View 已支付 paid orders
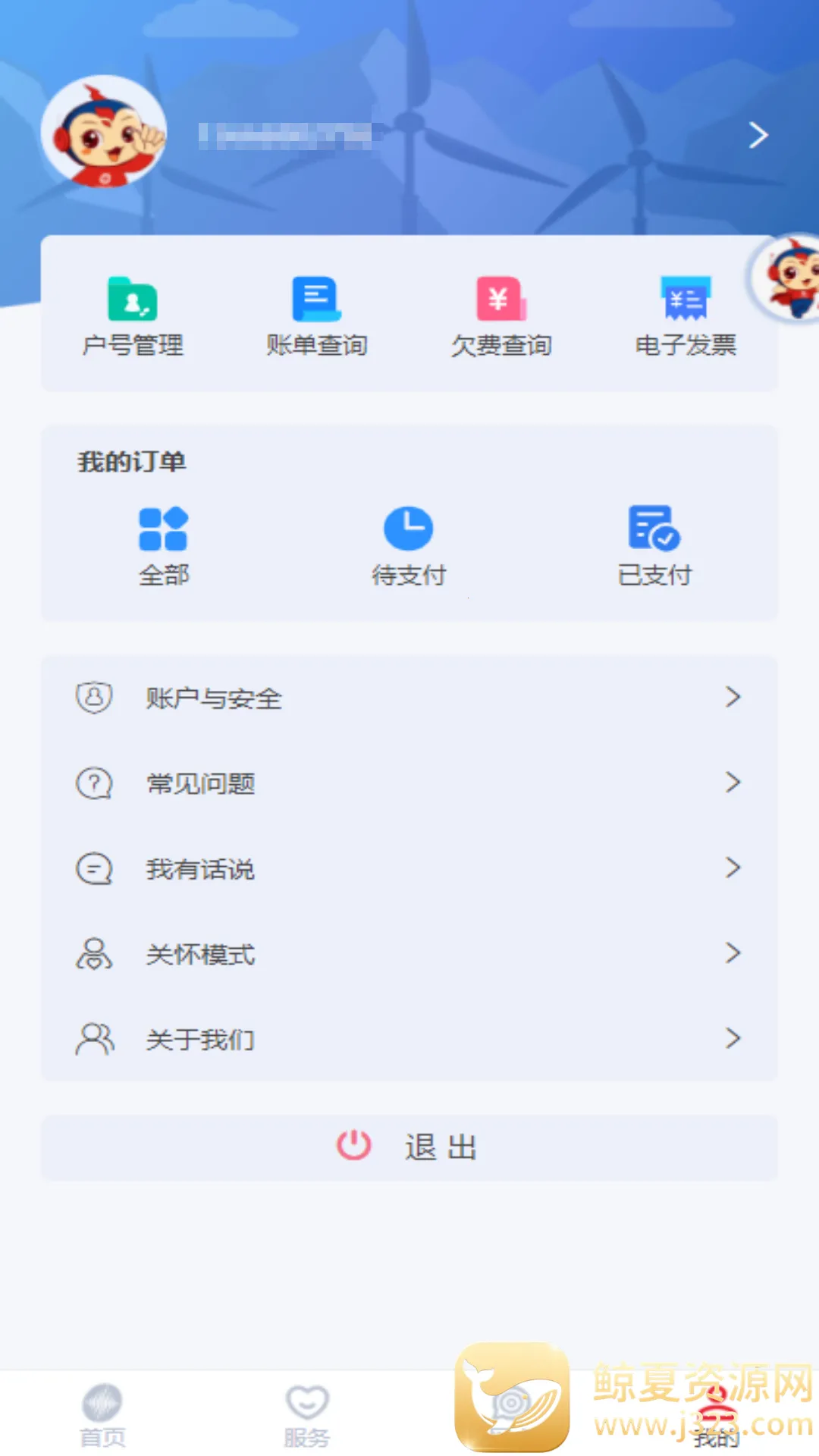 (x=654, y=546)
